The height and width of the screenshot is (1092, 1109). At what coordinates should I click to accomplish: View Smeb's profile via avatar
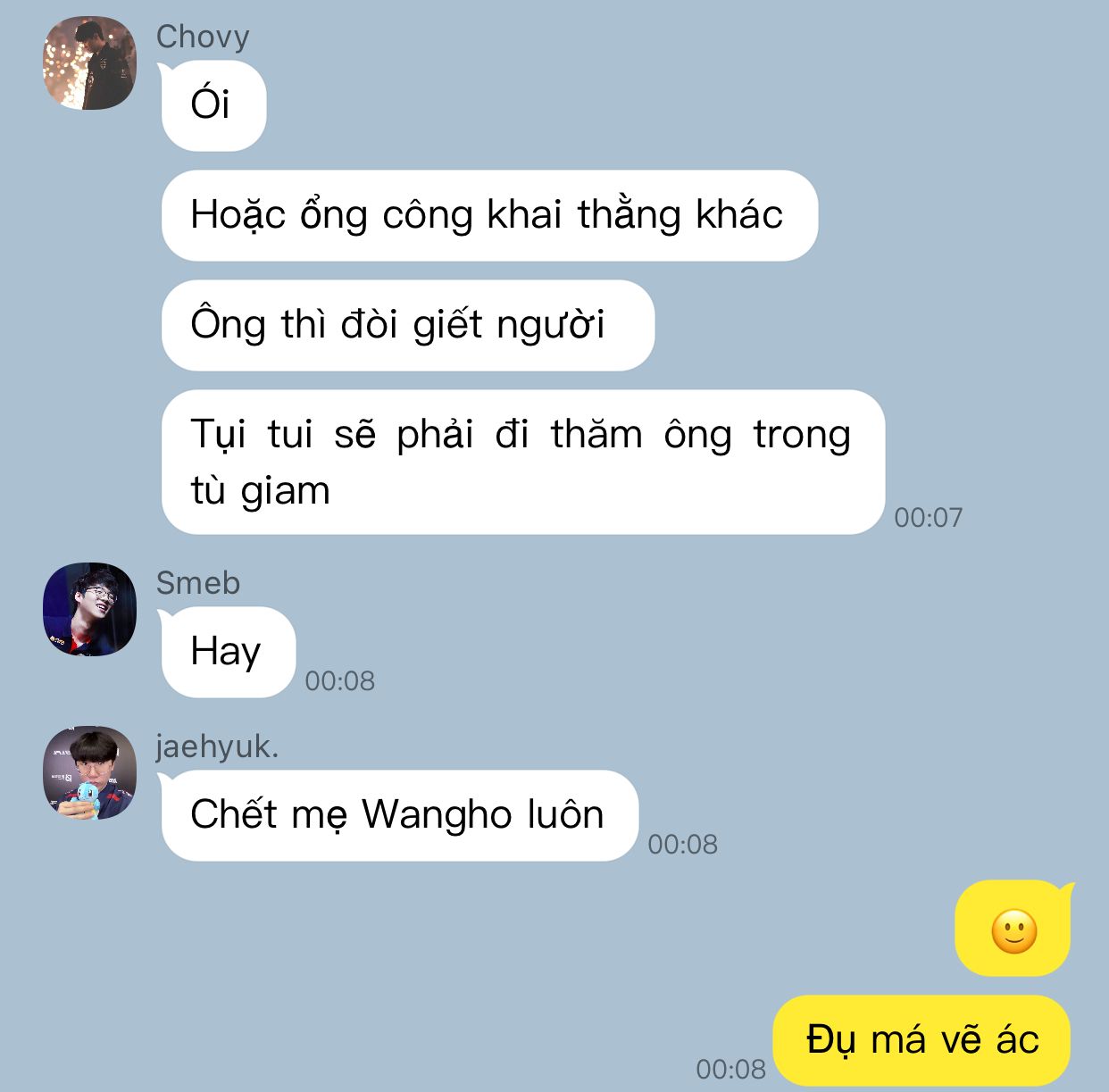point(89,609)
